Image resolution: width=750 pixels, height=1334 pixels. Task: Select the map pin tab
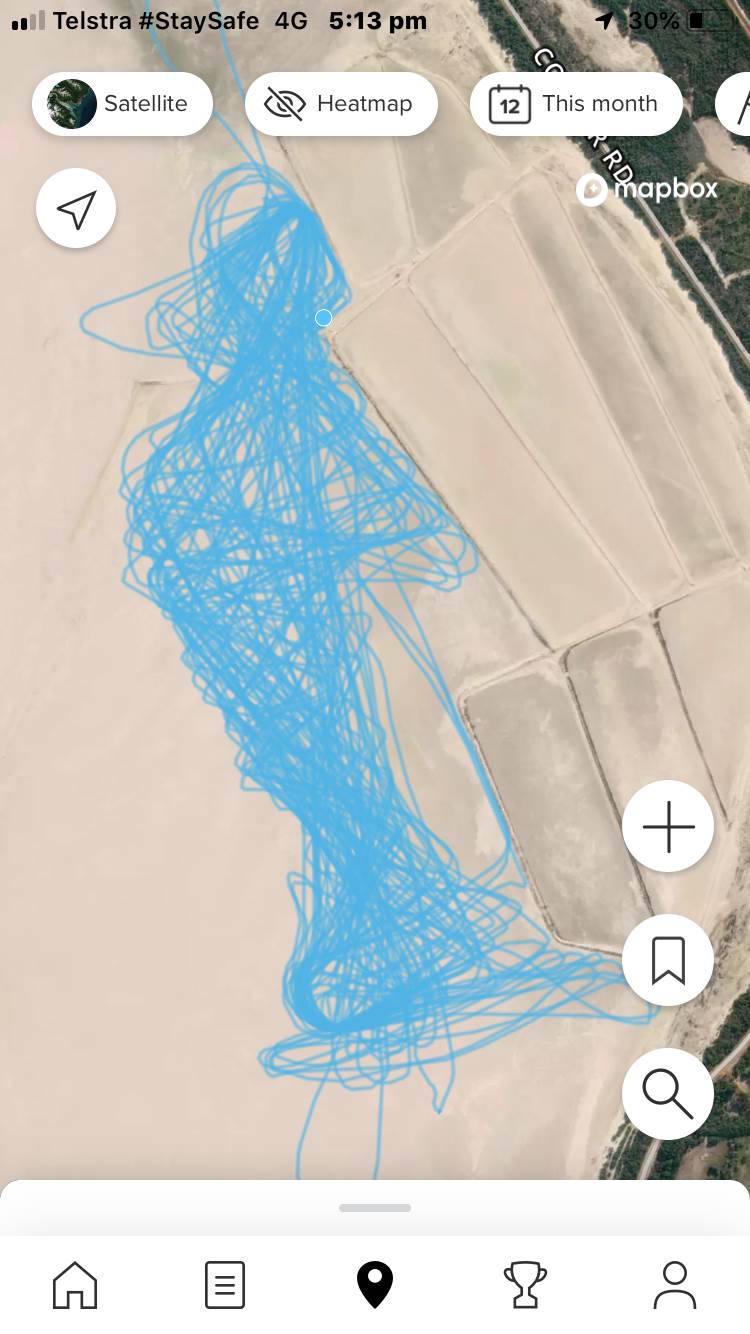[375, 1284]
